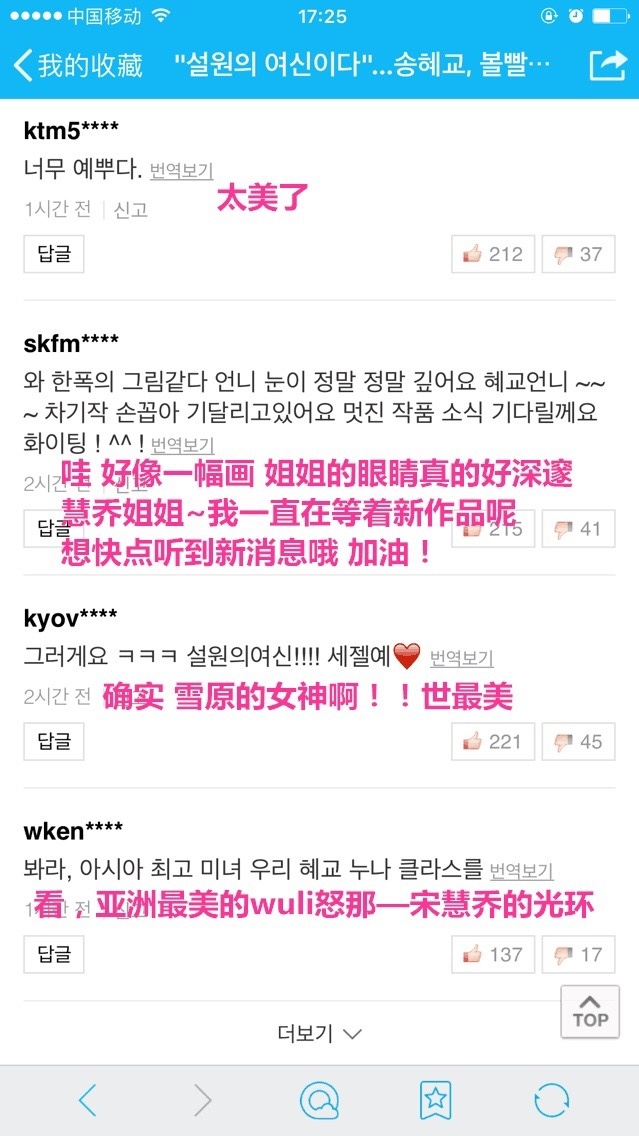Thumbs down kyov's comment
Image resolution: width=639 pixels, height=1136 pixels.
(578, 741)
